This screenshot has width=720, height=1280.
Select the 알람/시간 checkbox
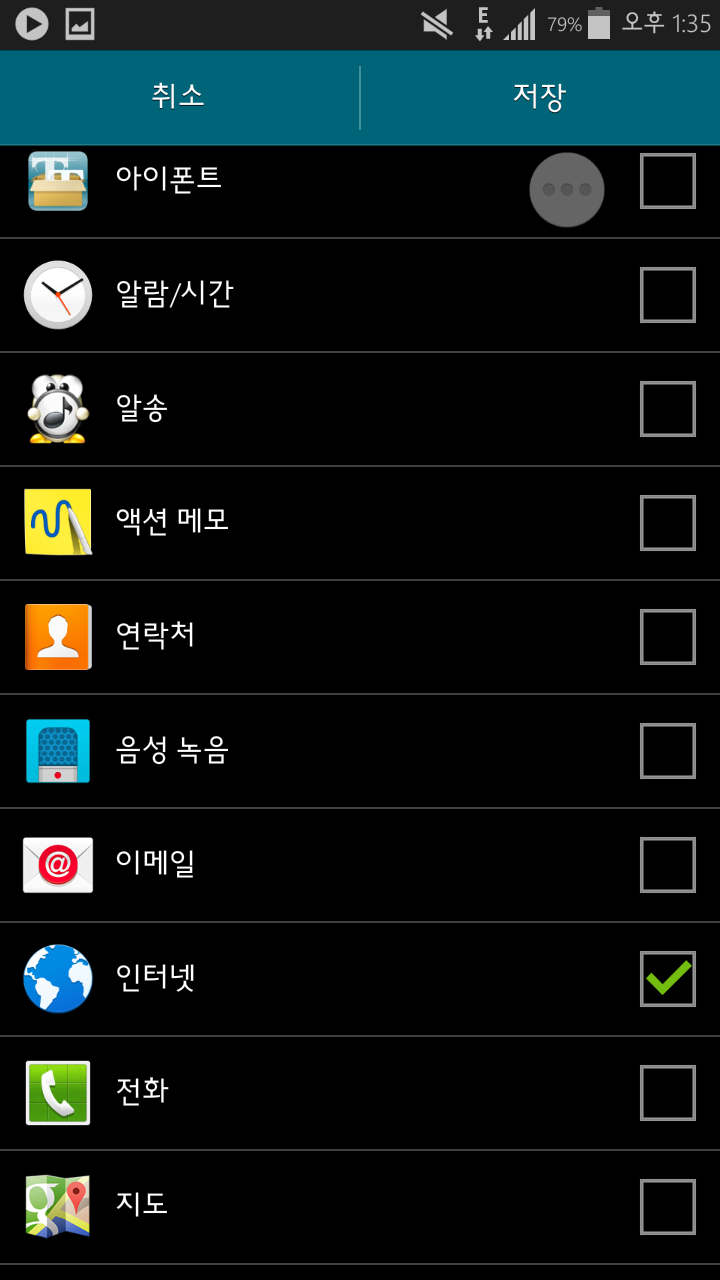(668, 295)
